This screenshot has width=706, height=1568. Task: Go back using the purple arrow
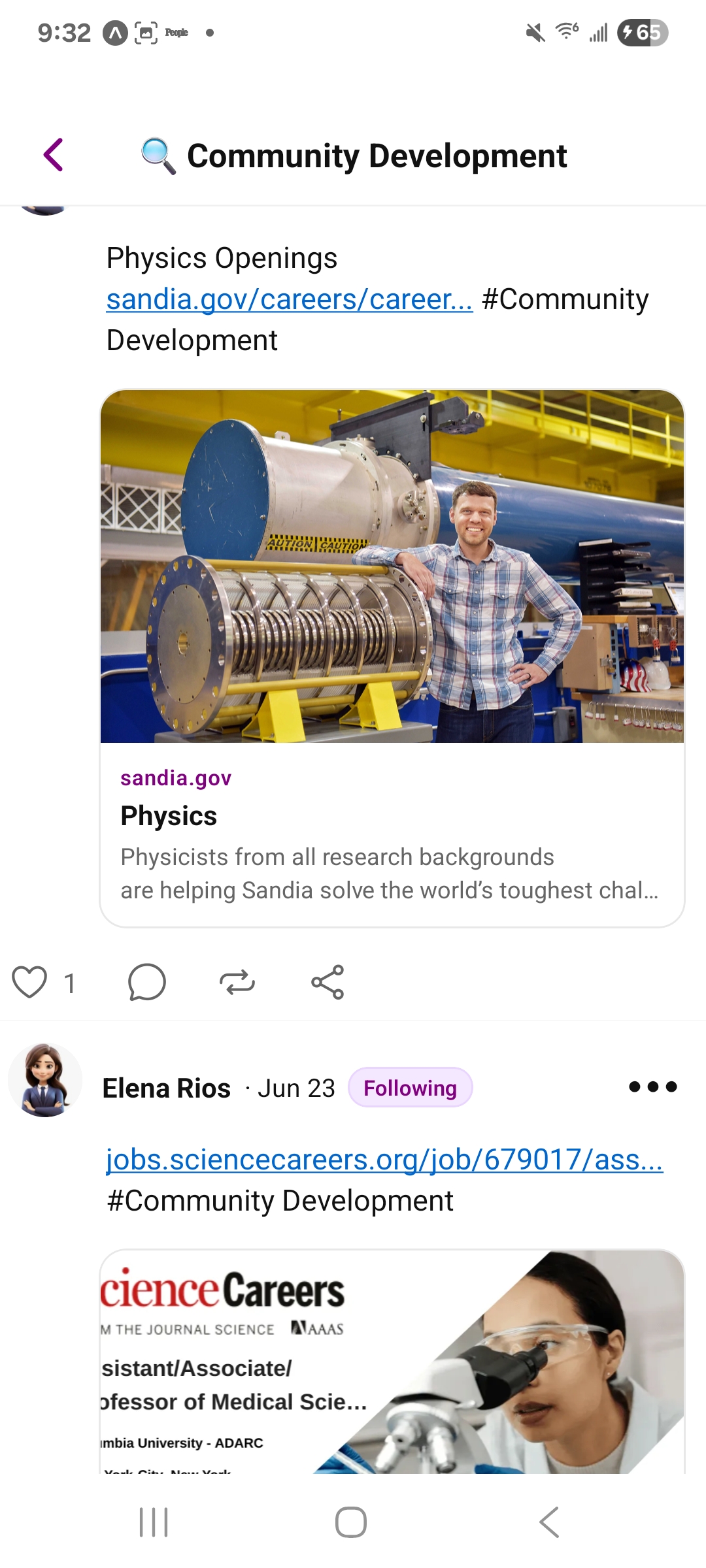[x=53, y=155]
